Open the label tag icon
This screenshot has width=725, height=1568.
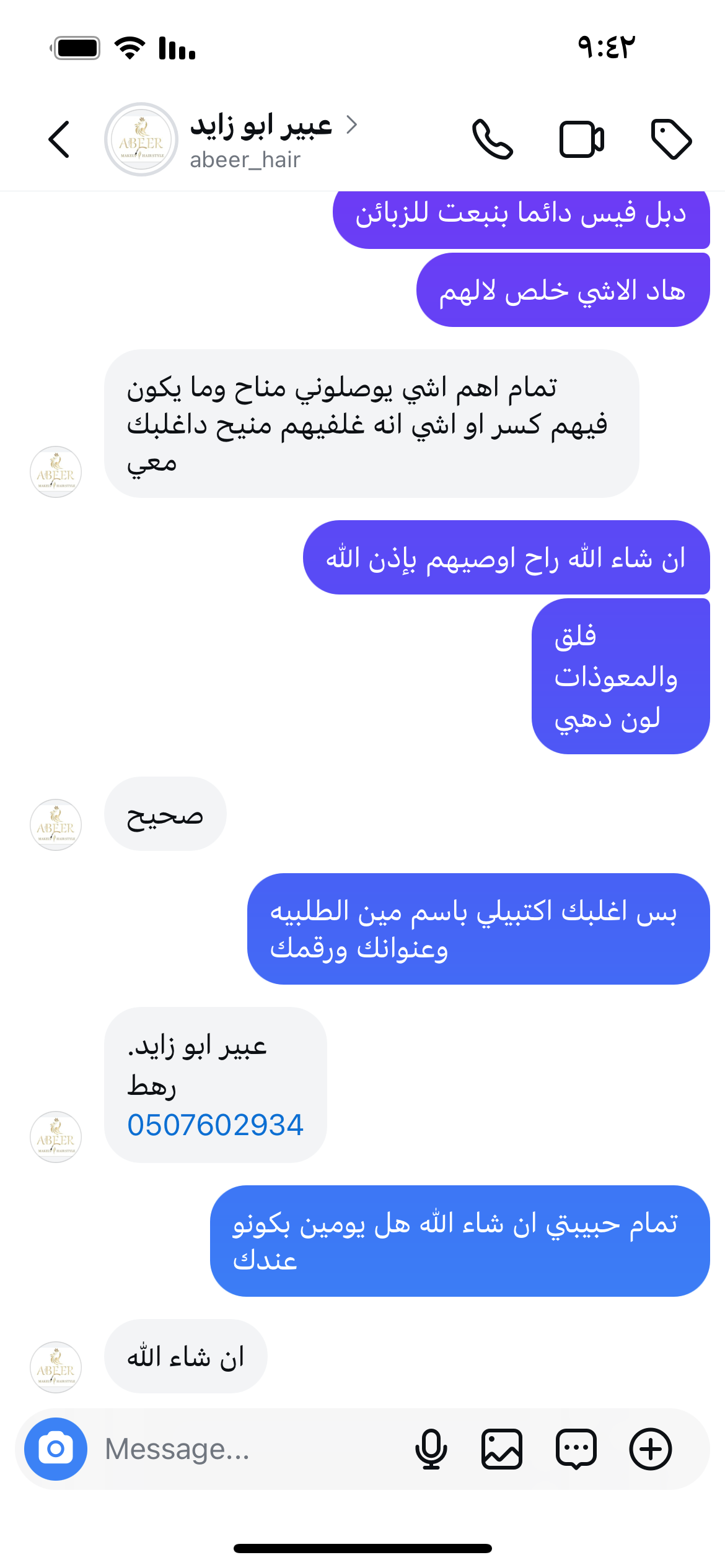(671, 139)
